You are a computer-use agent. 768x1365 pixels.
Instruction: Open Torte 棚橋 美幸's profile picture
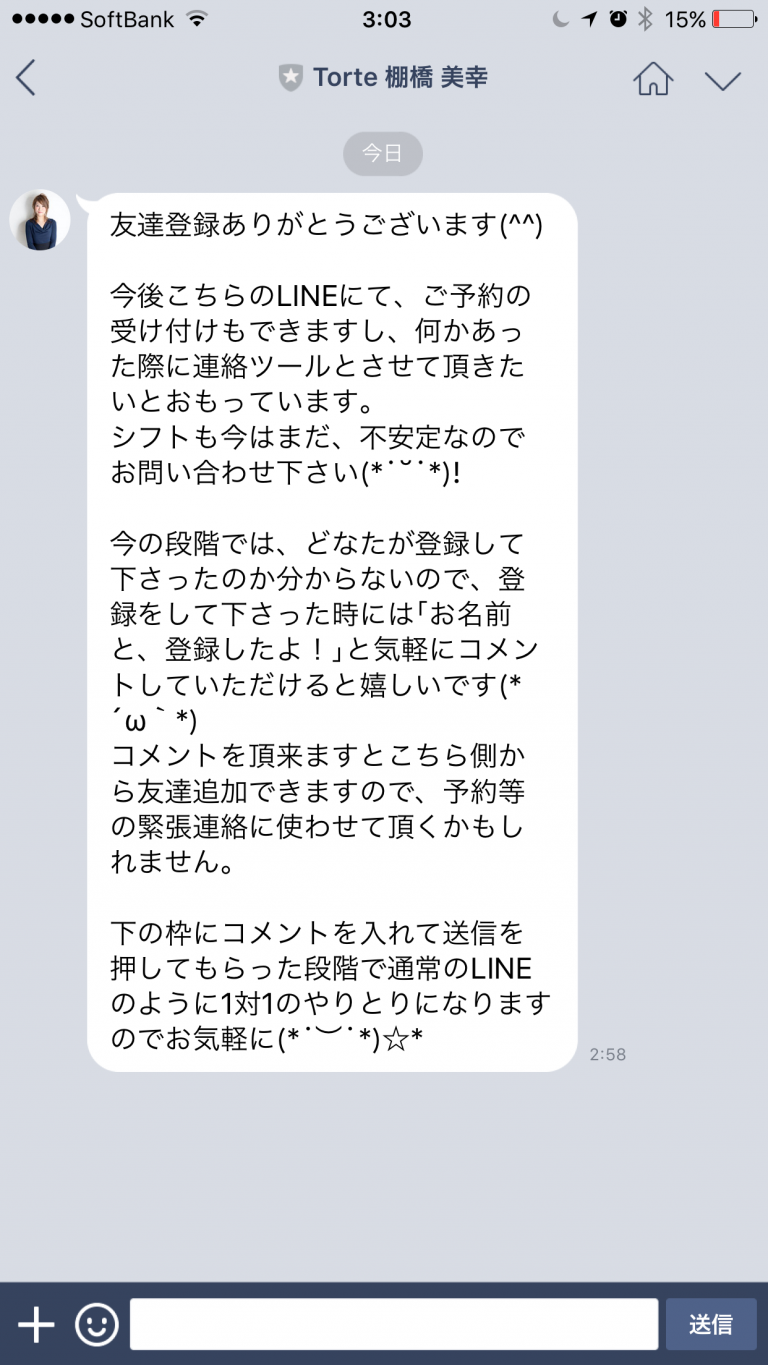[40, 220]
